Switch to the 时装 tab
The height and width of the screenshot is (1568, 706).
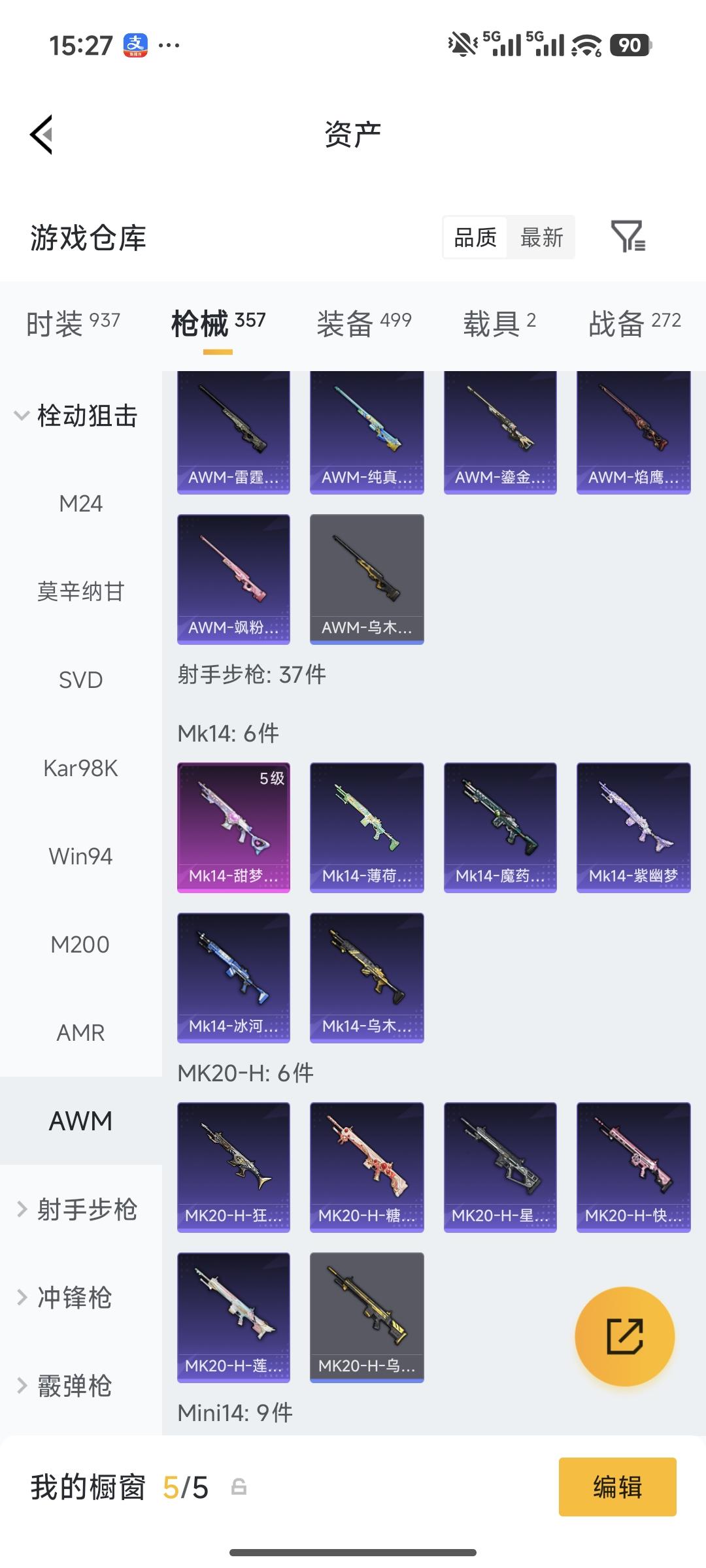click(x=73, y=323)
